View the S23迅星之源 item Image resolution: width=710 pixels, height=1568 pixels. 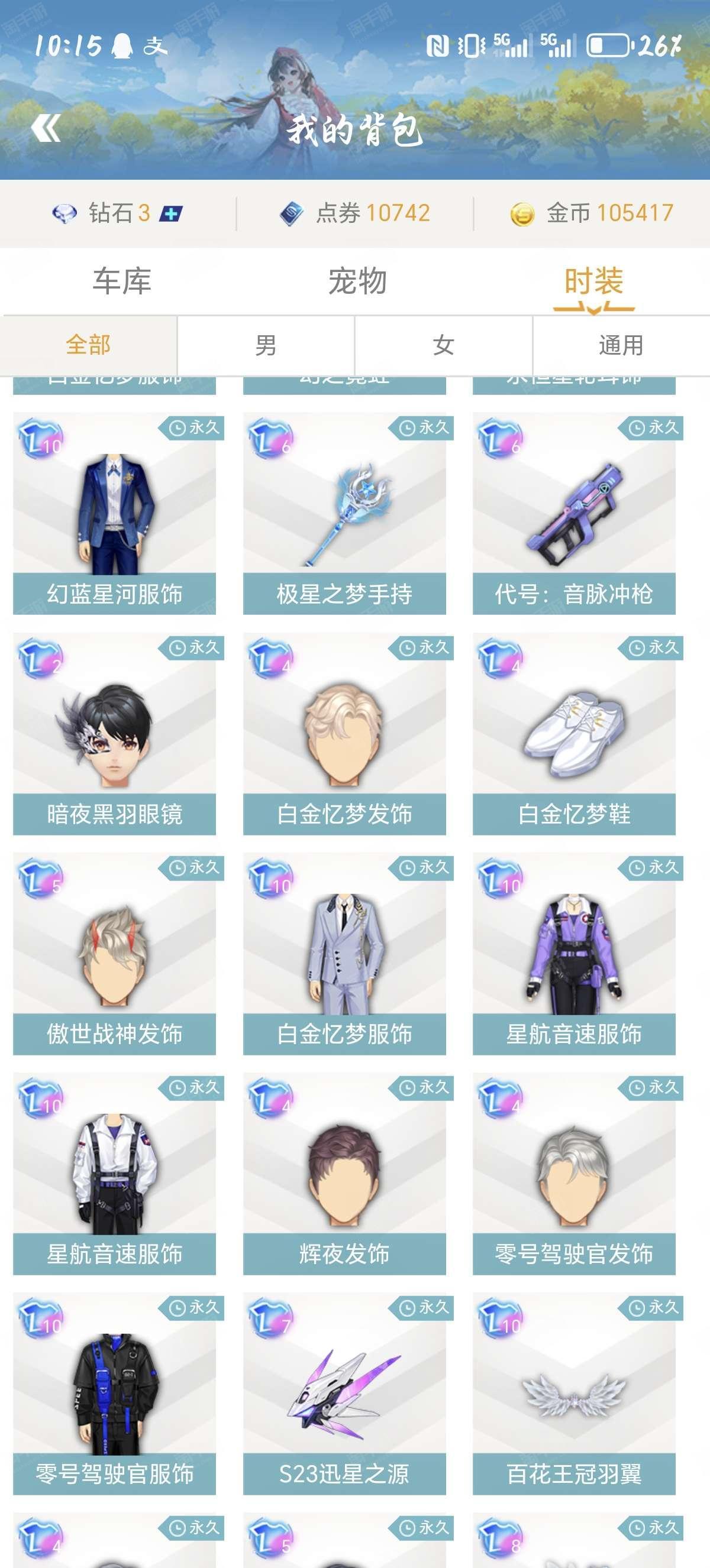(x=344, y=1393)
